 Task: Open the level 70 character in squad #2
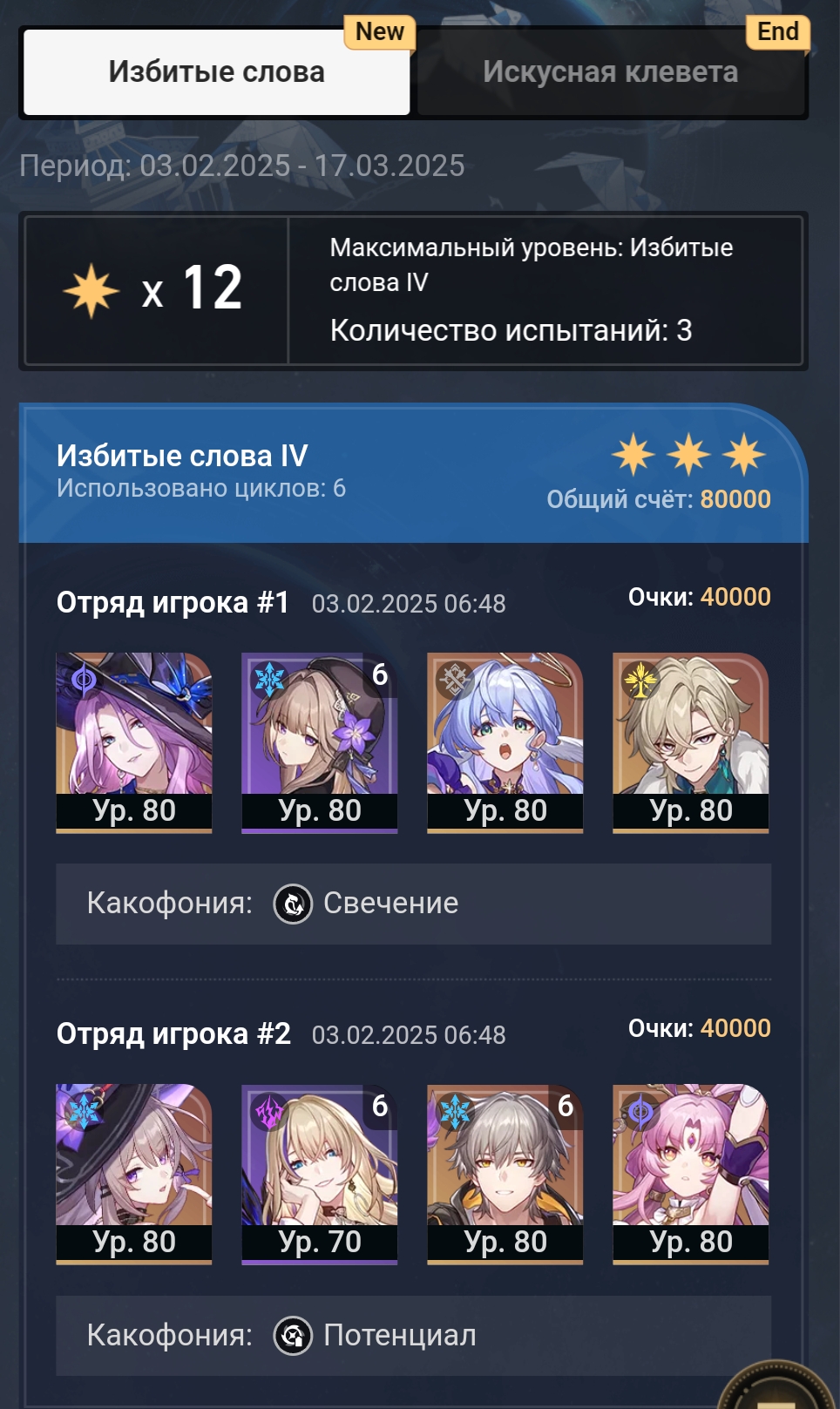(320, 1174)
